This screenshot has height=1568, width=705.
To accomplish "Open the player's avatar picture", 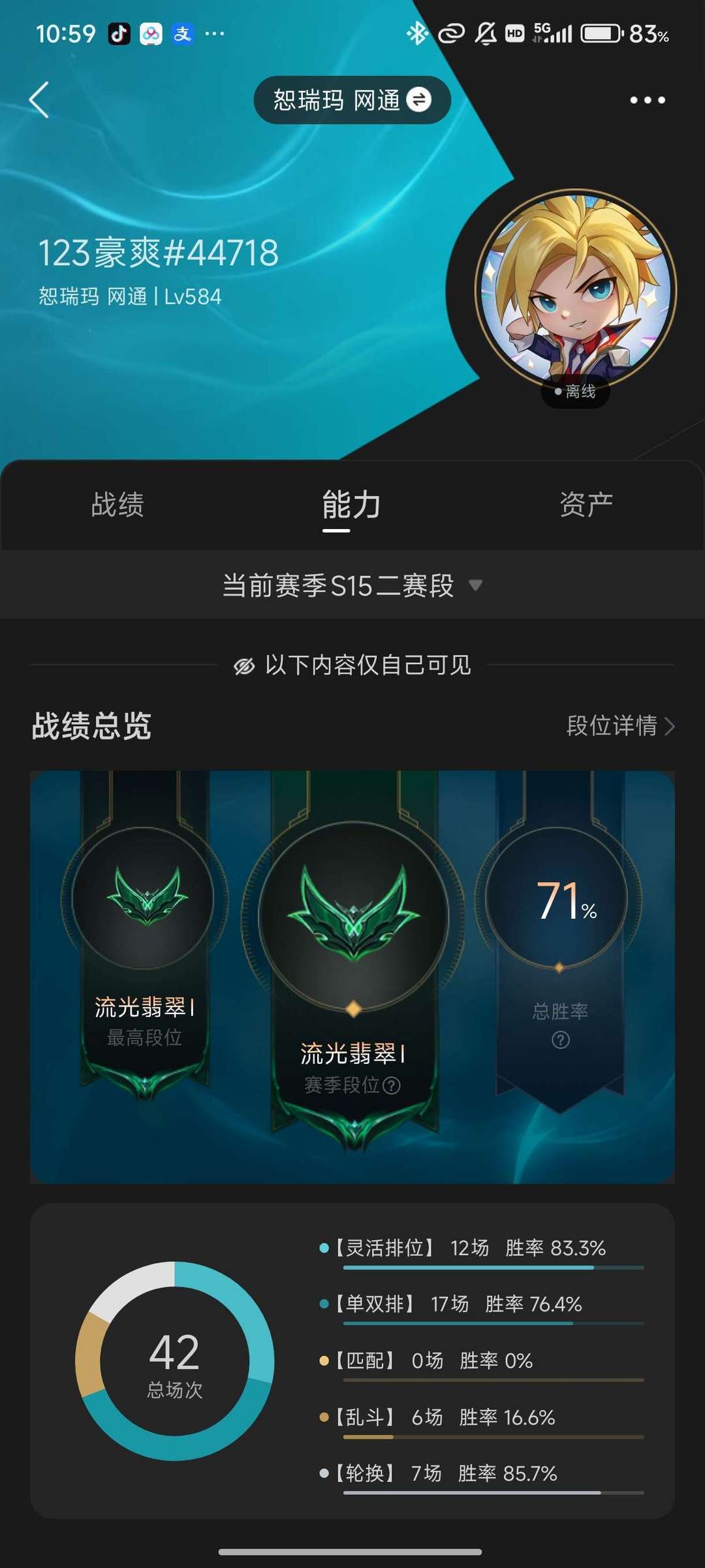I will click(x=576, y=289).
